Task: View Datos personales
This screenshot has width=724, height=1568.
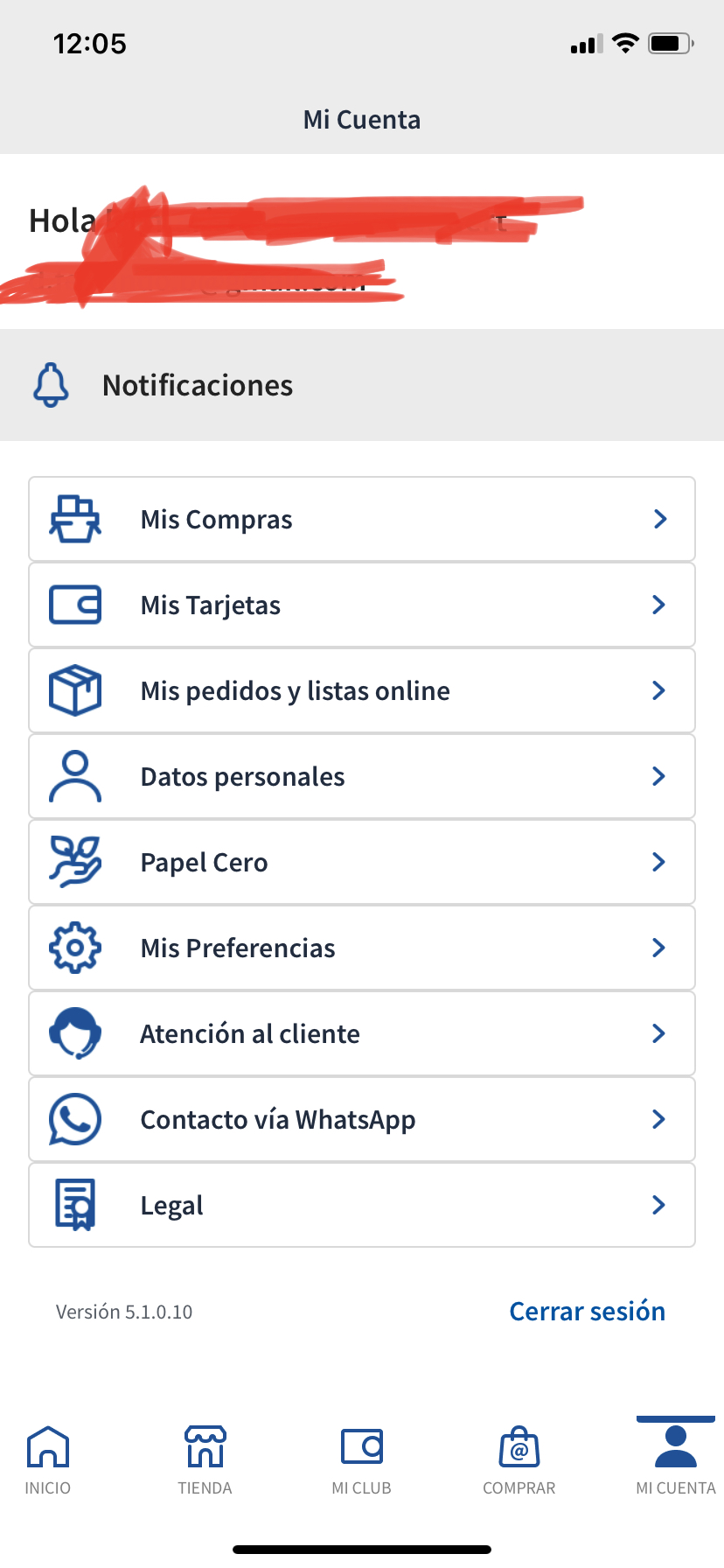Action: click(361, 776)
